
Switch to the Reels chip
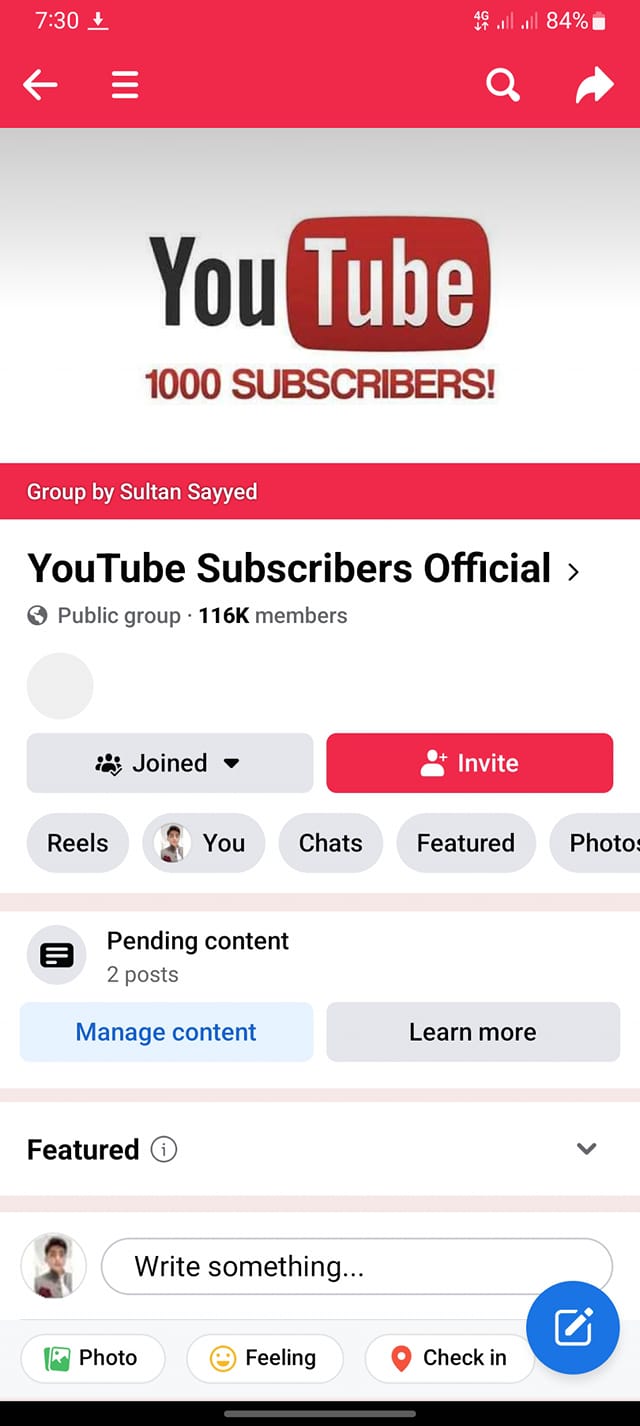click(x=78, y=843)
